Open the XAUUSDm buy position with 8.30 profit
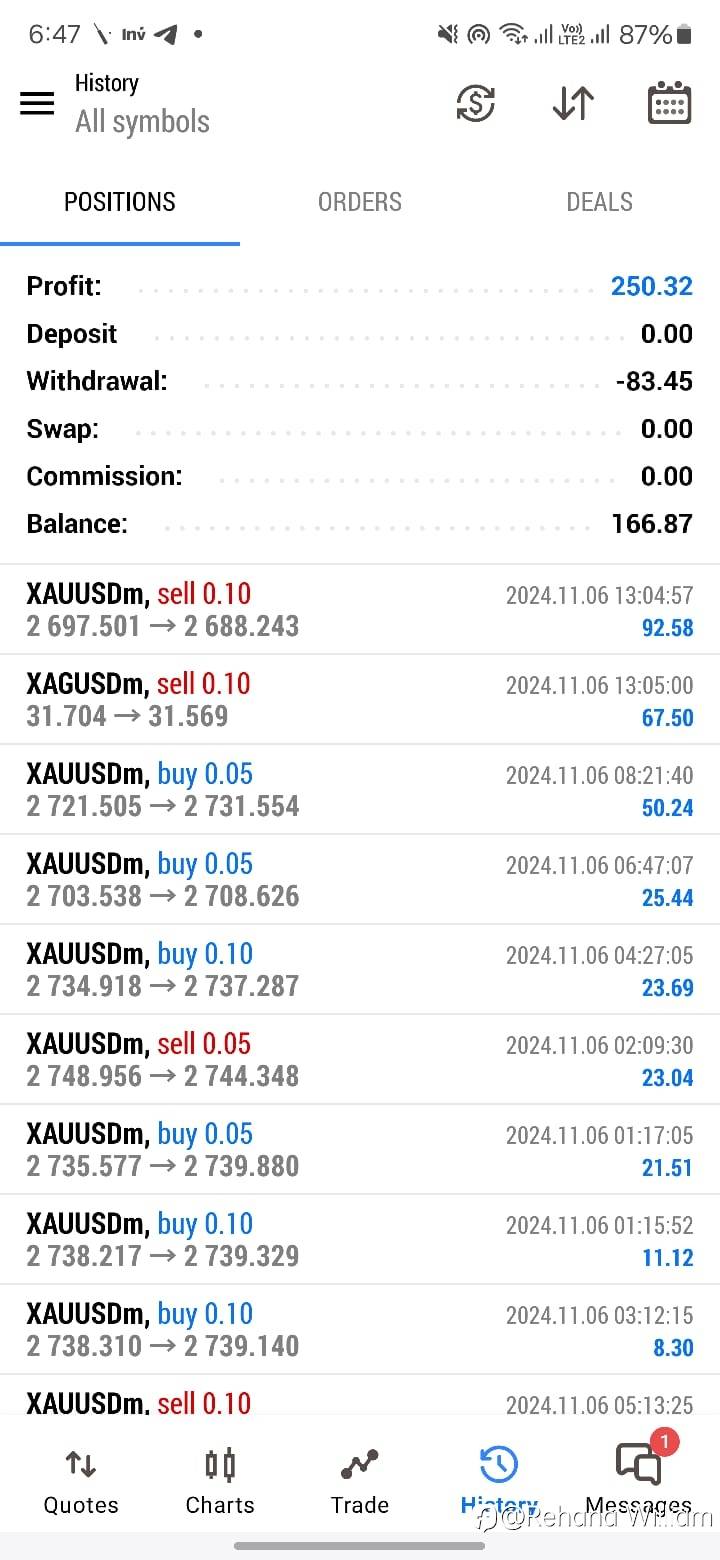Image resolution: width=720 pixels, height=1560 pixels. coord(360,1330)
